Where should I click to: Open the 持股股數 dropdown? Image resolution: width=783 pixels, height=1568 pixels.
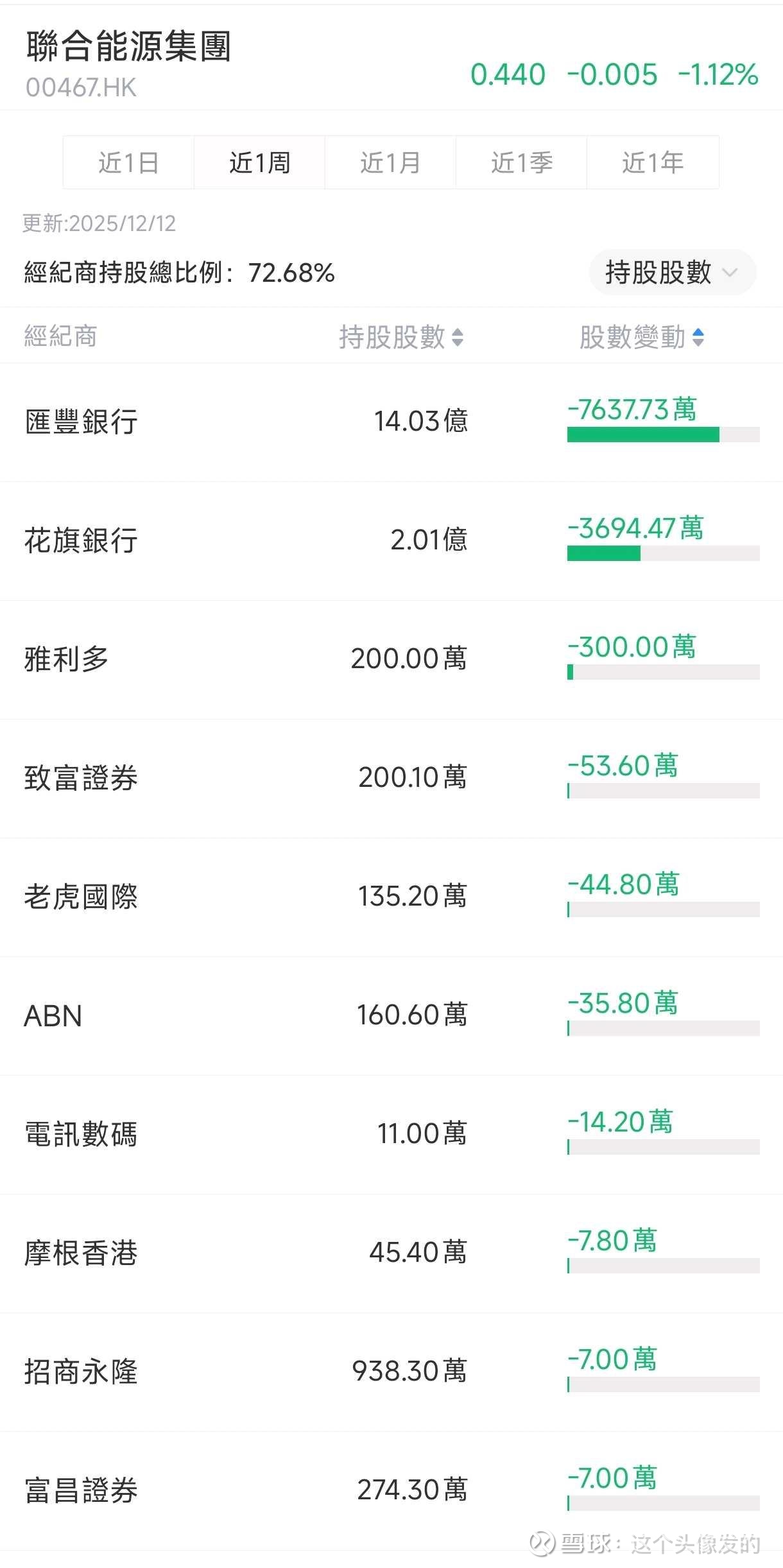click(x=672, y=272)
